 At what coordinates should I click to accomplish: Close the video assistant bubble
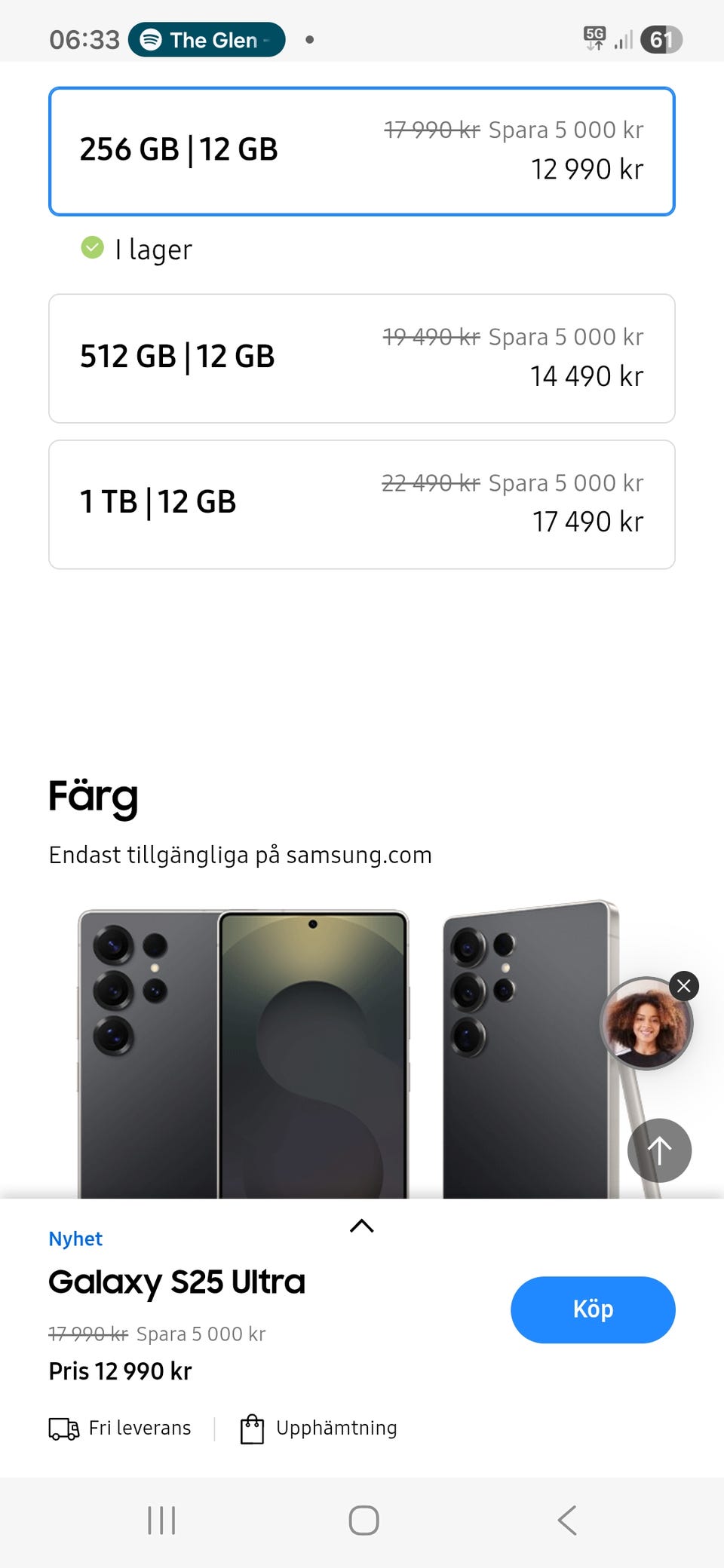click(683, 986)
